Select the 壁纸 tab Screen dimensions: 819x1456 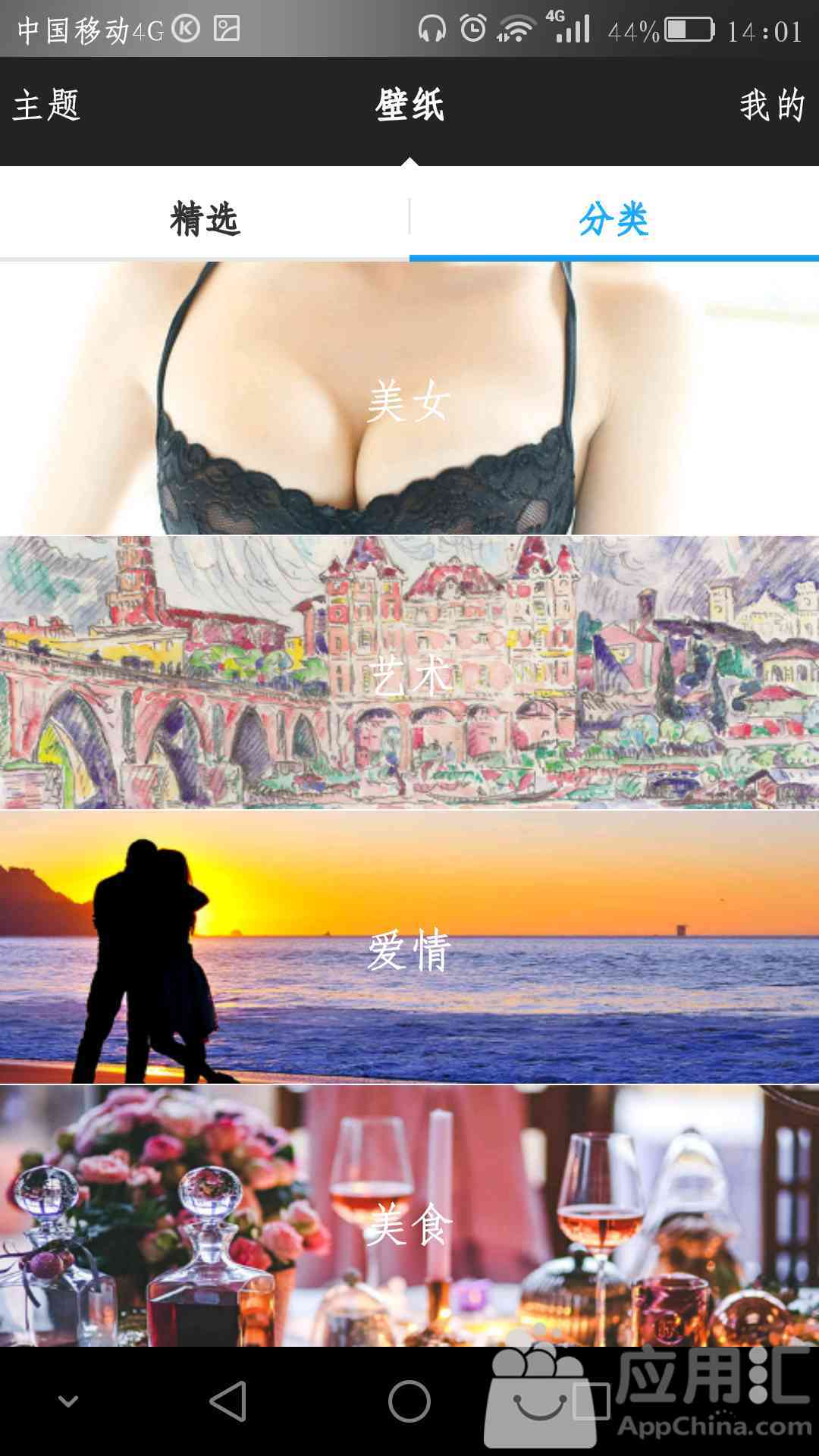[409, 105]
